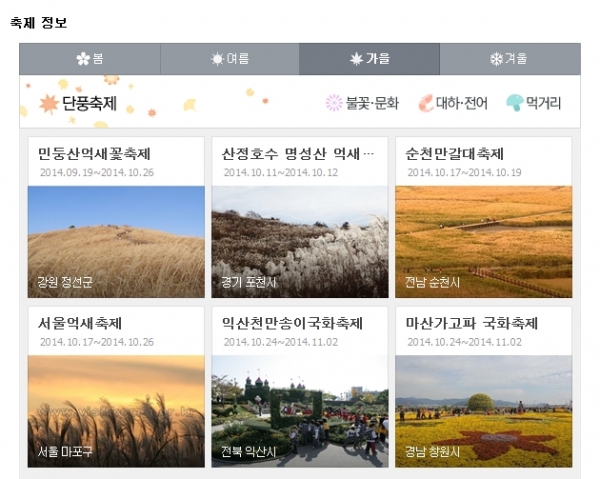Switch to the 여름 season tab
600x479 pixels.
click(x=229, y=59)
